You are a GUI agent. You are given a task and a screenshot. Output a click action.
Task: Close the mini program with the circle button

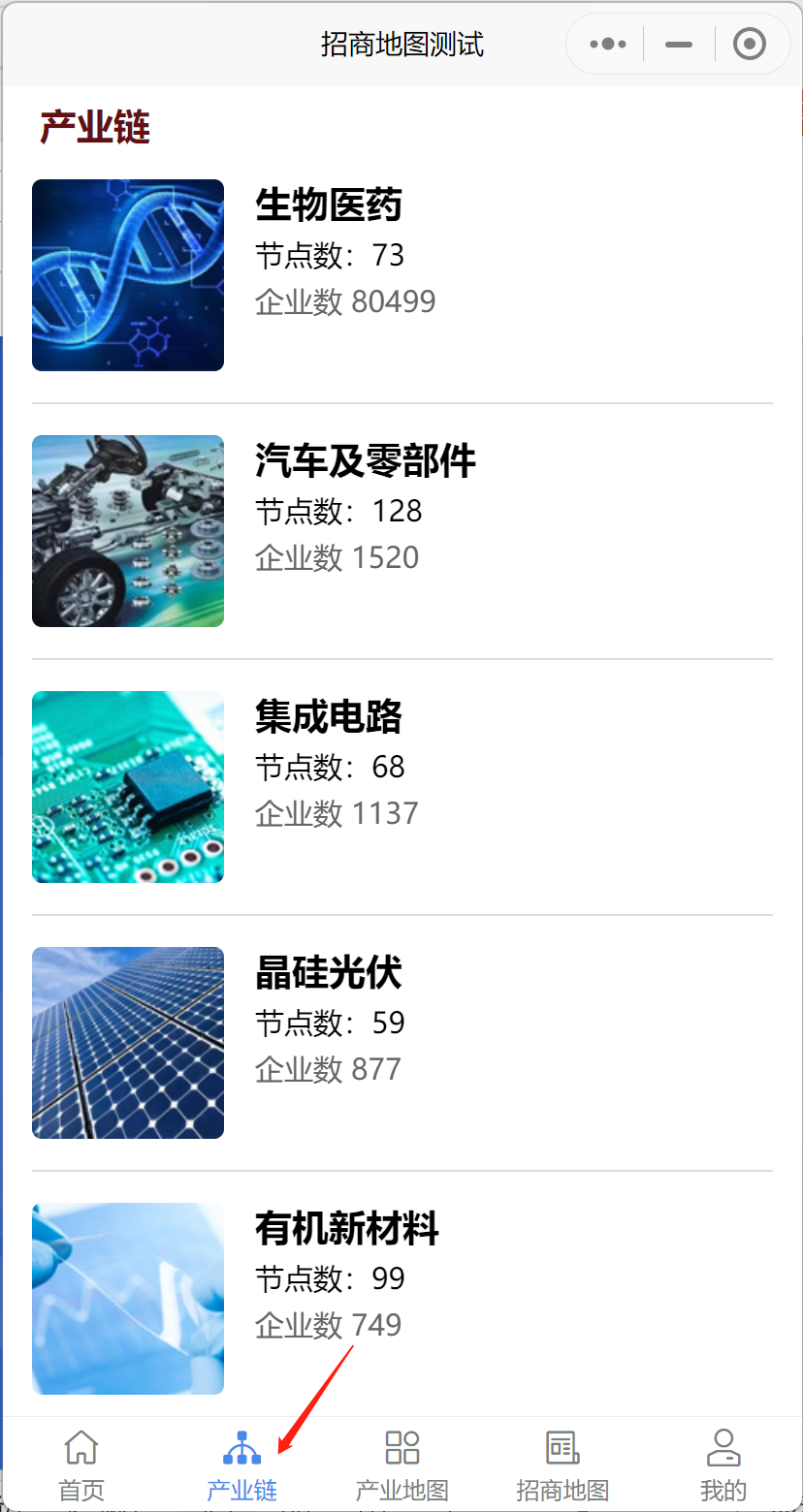(x=750, y=44)
